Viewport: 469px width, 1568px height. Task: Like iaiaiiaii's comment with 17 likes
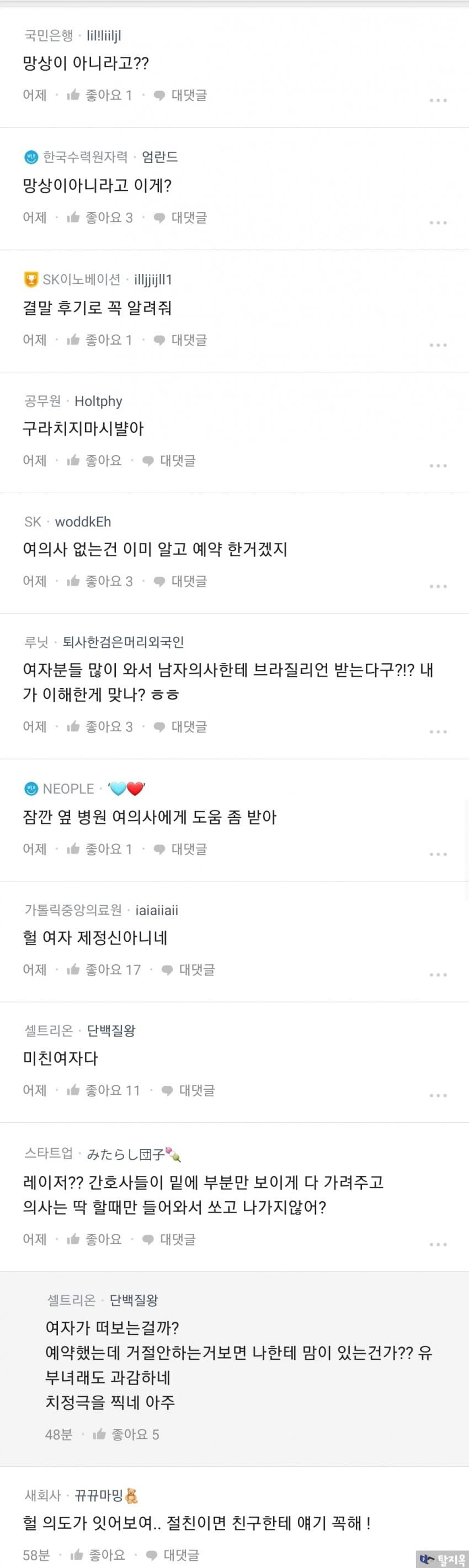(103, 970)
